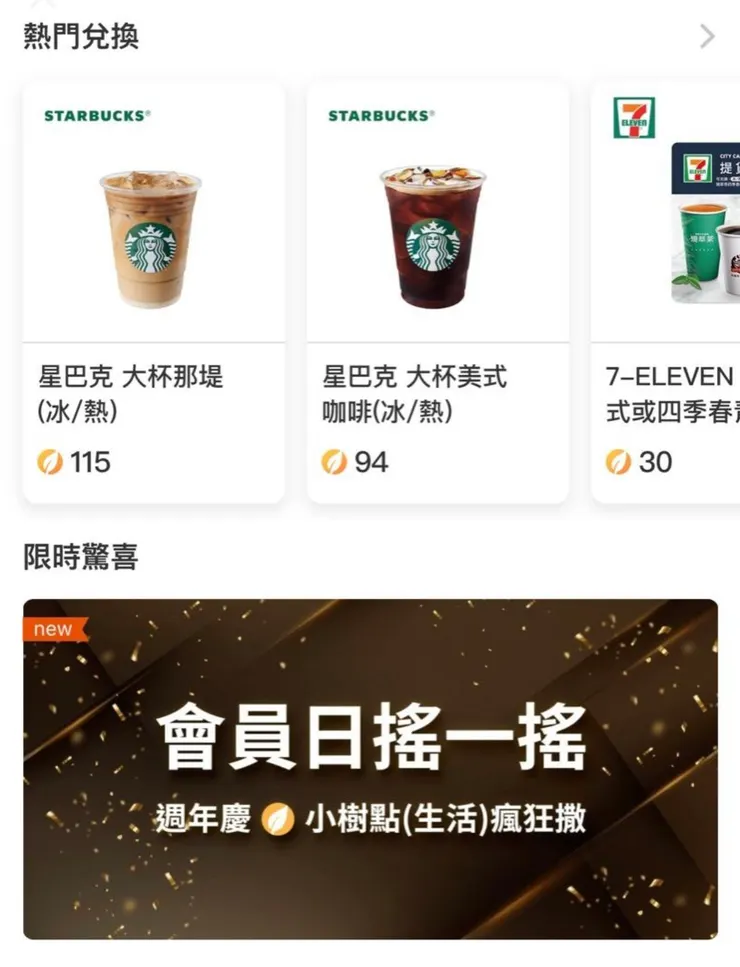
Task: Open the 7-ELEVEN 四季春茶 reward card
Action: pyautogui.click(x=670, y=290)
